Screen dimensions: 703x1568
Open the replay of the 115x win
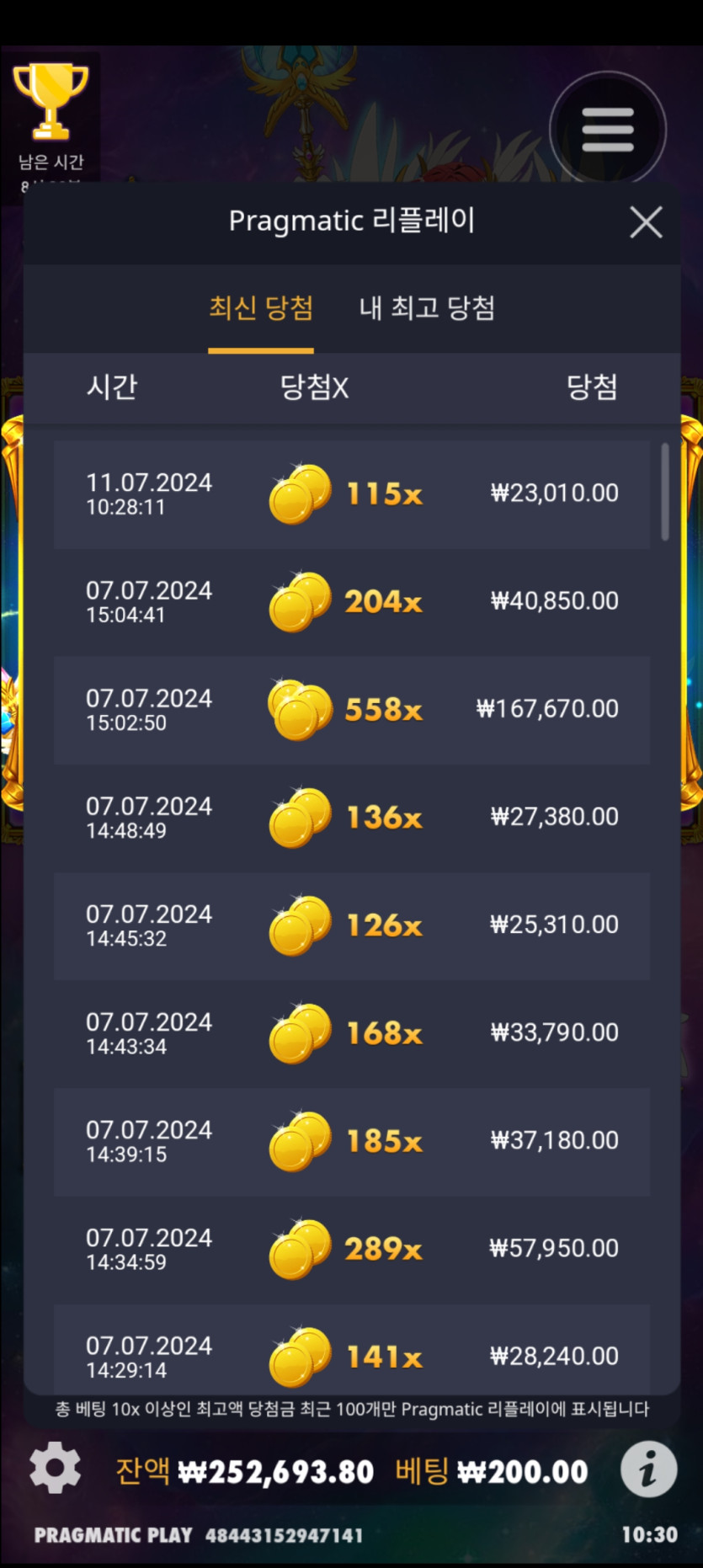pyautogui.click(x=351, y=494)
